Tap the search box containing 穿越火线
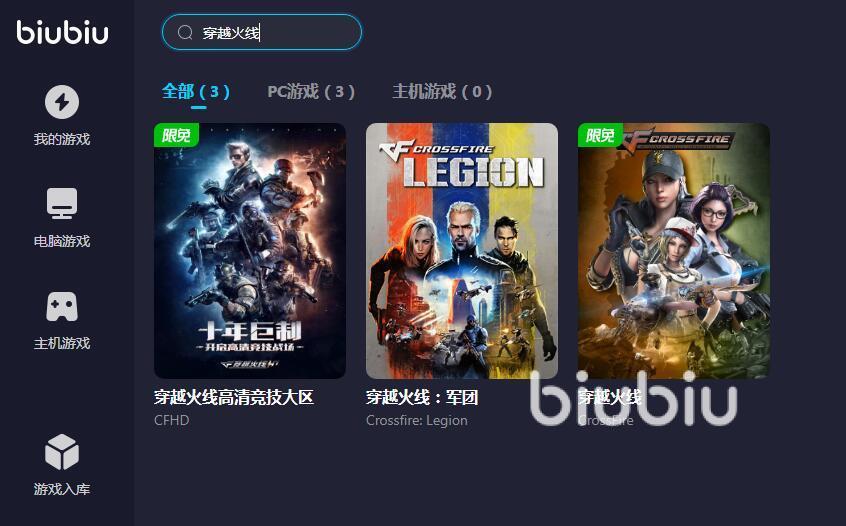Viewport: 846px width, 526px height. 262,32
